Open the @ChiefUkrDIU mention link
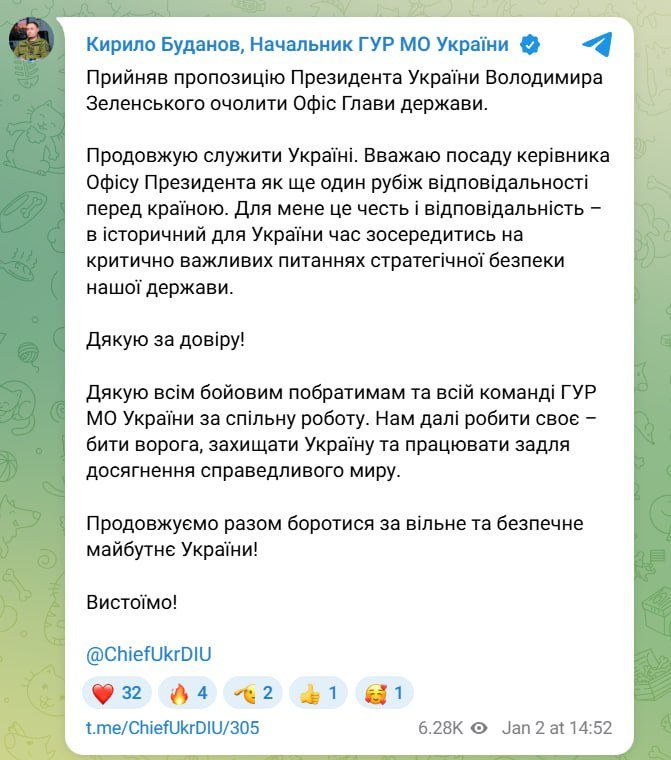This screenshot has width=671, height=760. (149, 654)
